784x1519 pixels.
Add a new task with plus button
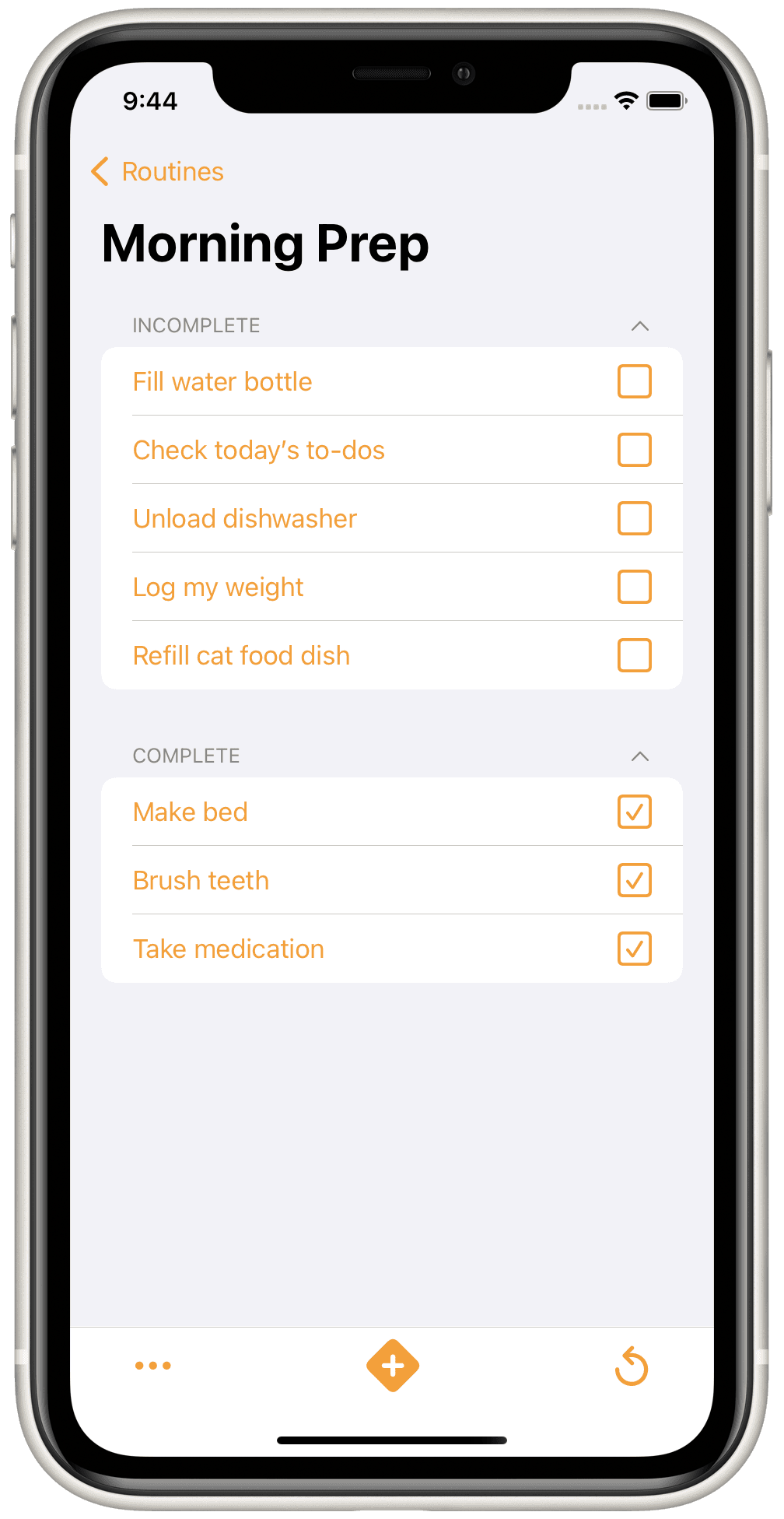click(393, 1366)
